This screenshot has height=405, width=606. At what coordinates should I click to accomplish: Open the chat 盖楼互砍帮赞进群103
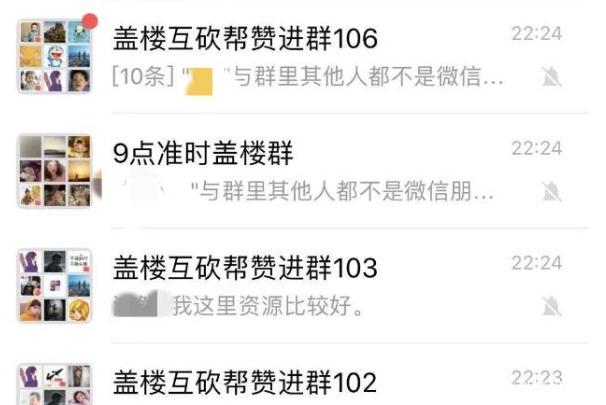(x=300, y=285)
